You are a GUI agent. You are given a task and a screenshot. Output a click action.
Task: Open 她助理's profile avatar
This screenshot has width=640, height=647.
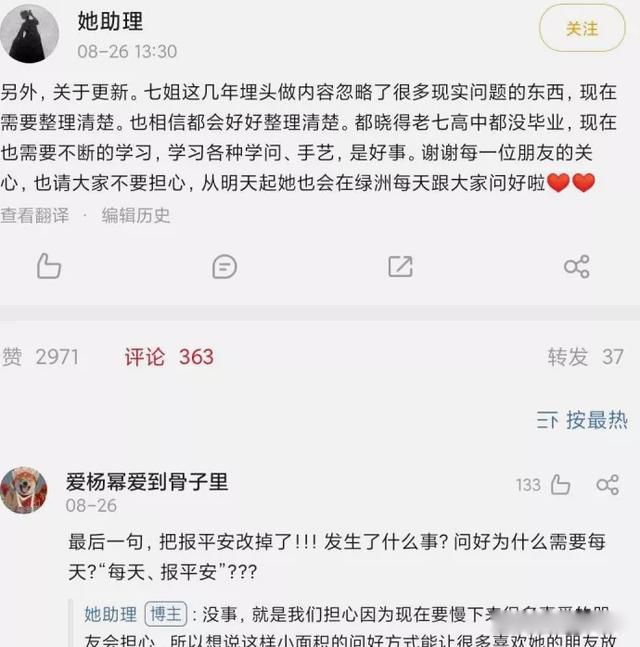[28, 33]
